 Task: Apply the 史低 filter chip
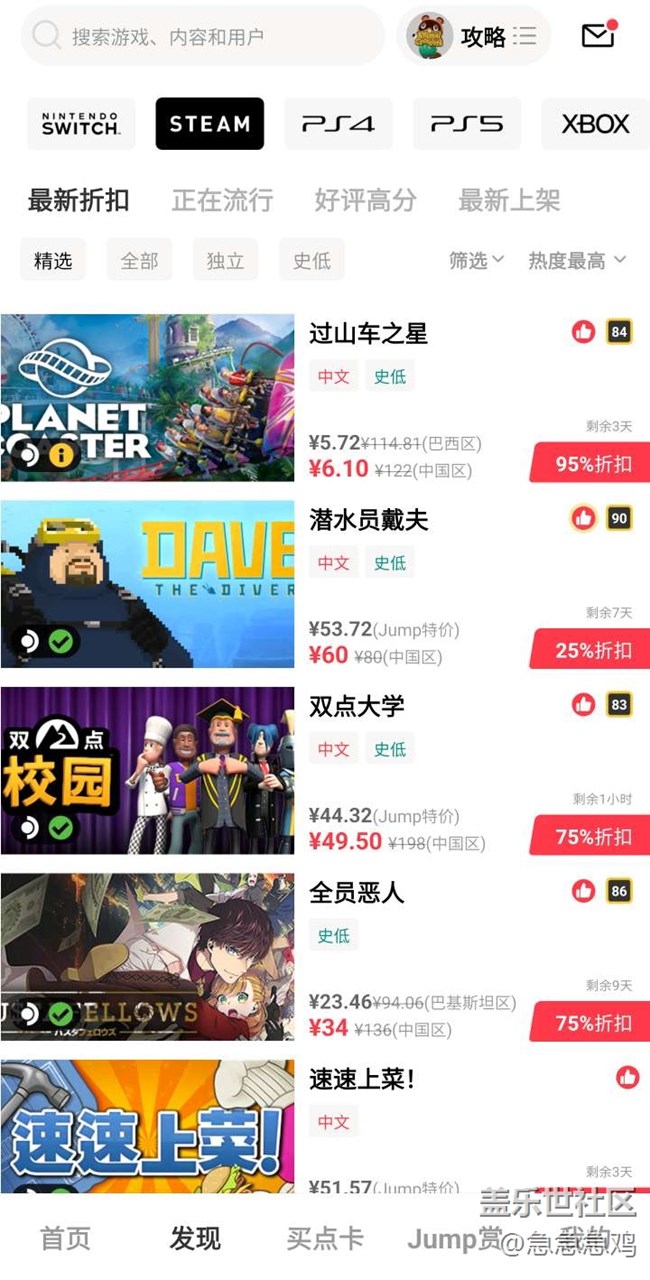[x=311, y=261]
